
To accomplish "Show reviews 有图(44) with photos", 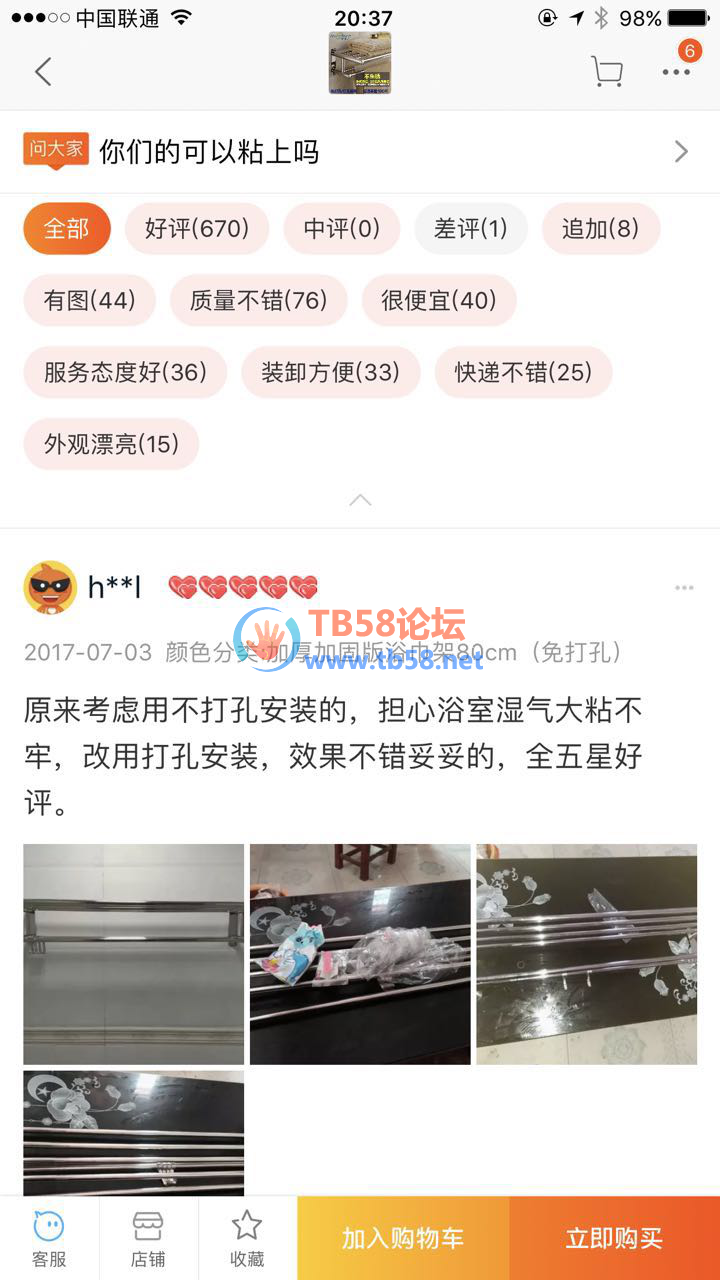I will point(89,301).
